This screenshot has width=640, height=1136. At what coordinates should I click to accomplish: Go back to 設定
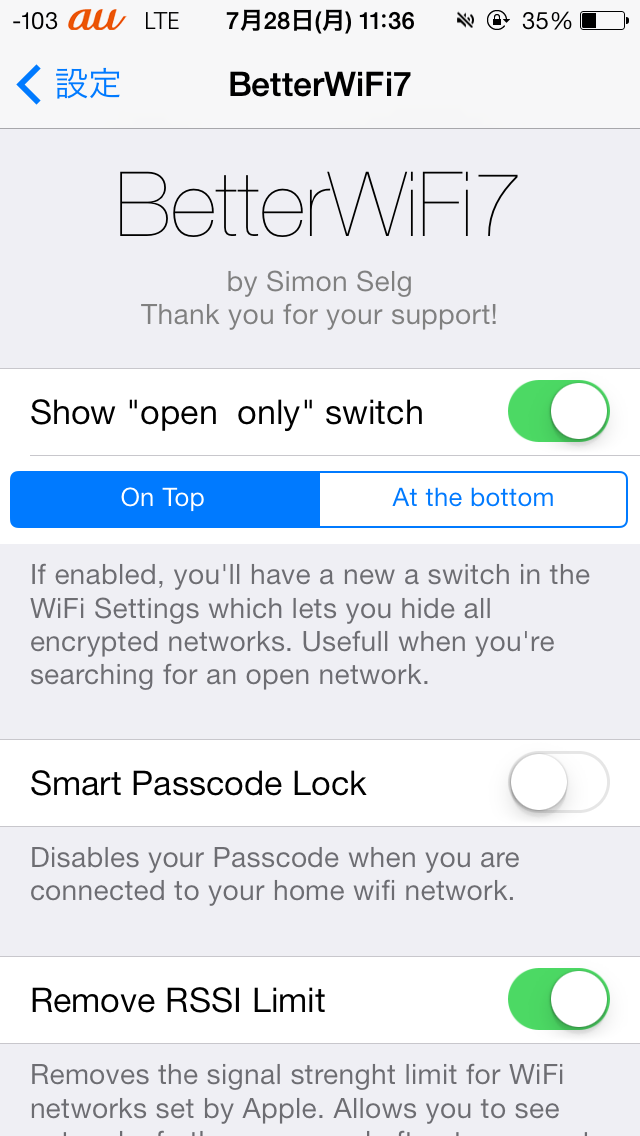coord(67,84)
